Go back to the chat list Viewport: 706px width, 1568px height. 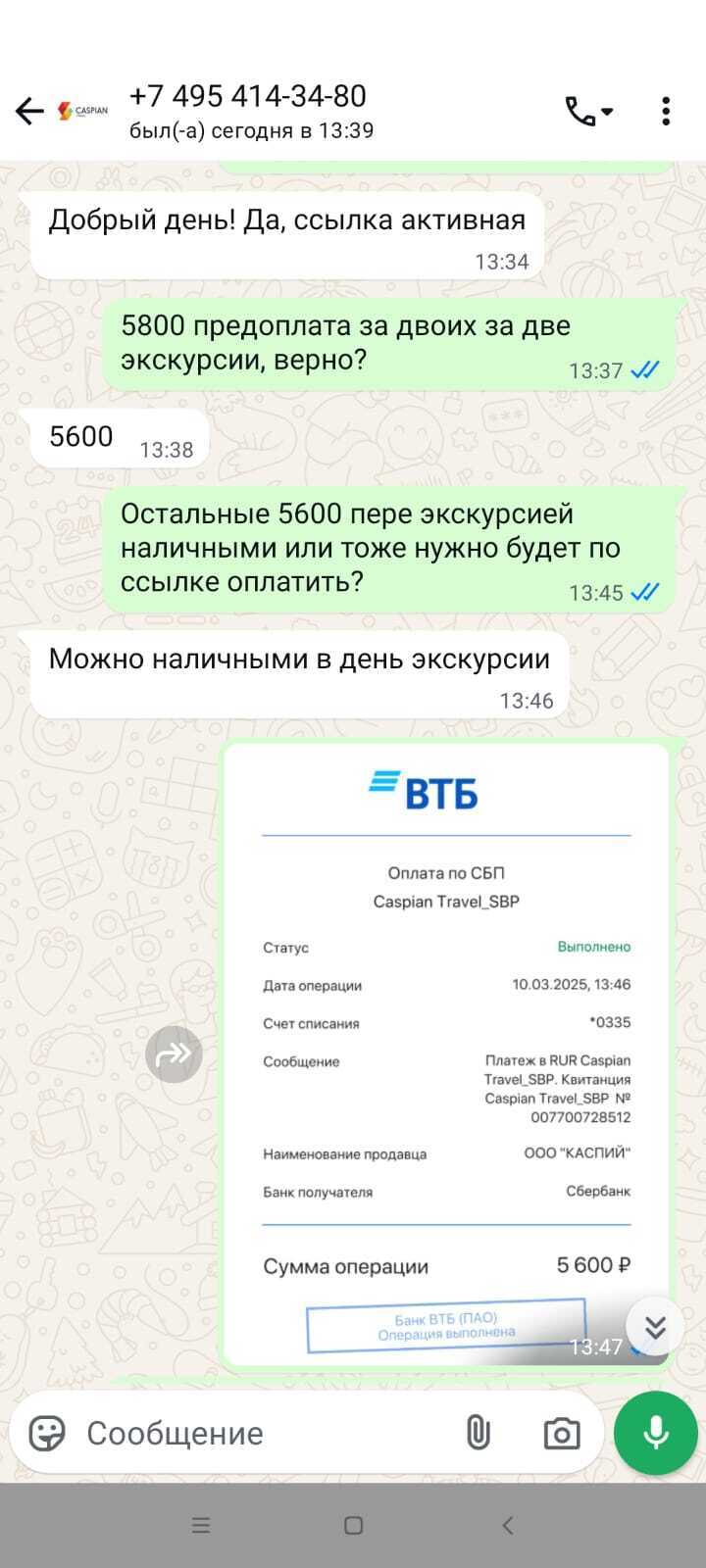tap(29, 112)
